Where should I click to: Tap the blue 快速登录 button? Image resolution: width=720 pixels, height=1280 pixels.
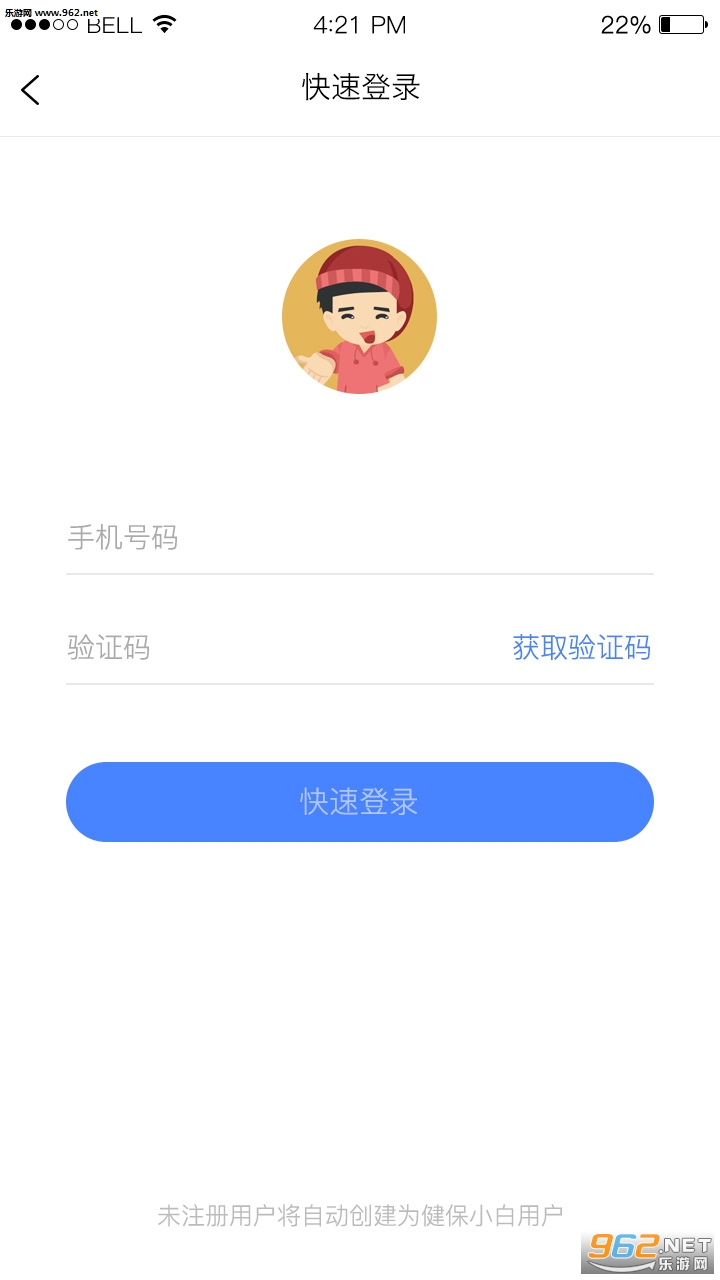click(360, 802)
